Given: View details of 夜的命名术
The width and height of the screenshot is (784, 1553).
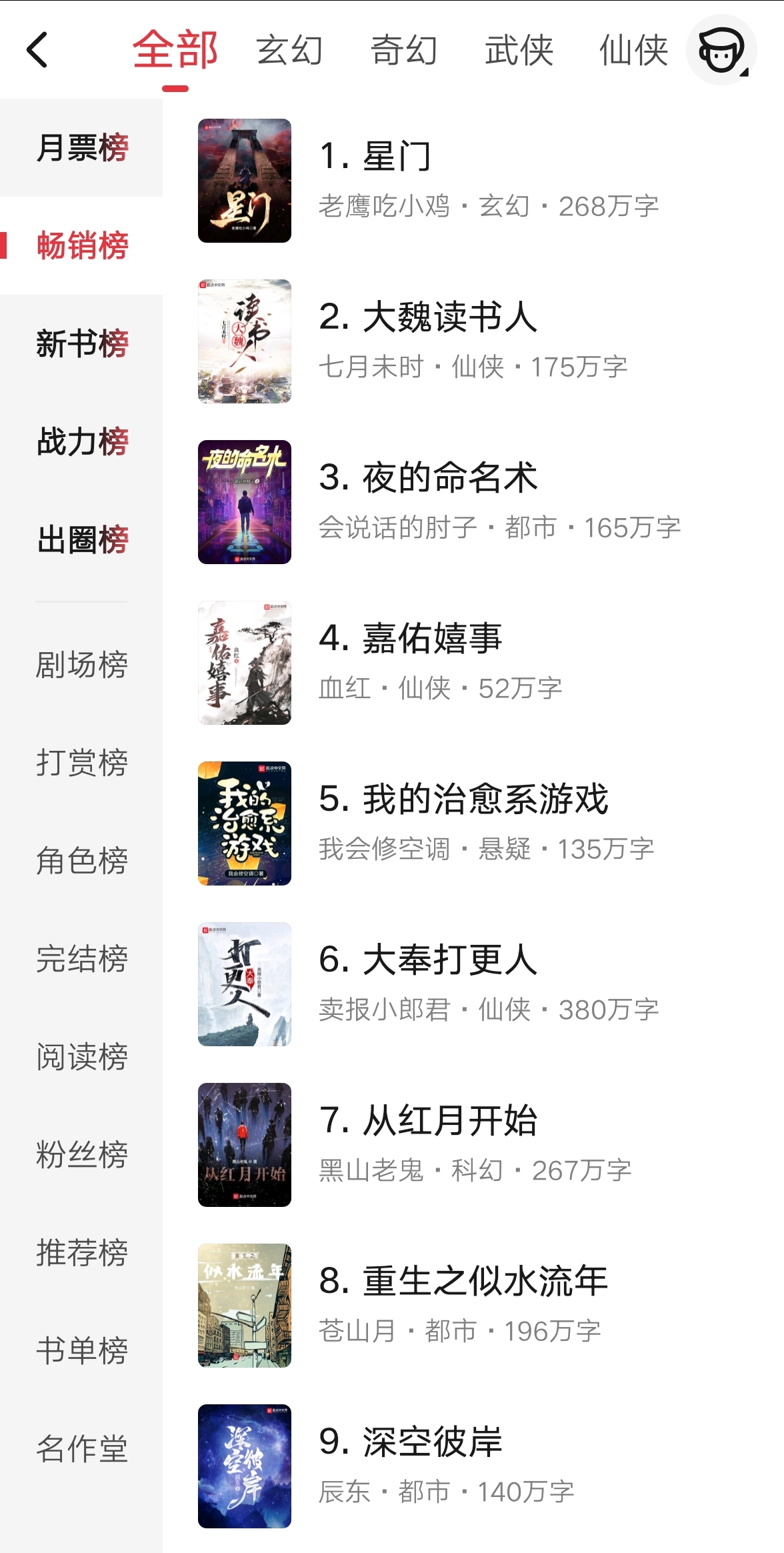Looking at the screenshot, I should coord(449,477).
